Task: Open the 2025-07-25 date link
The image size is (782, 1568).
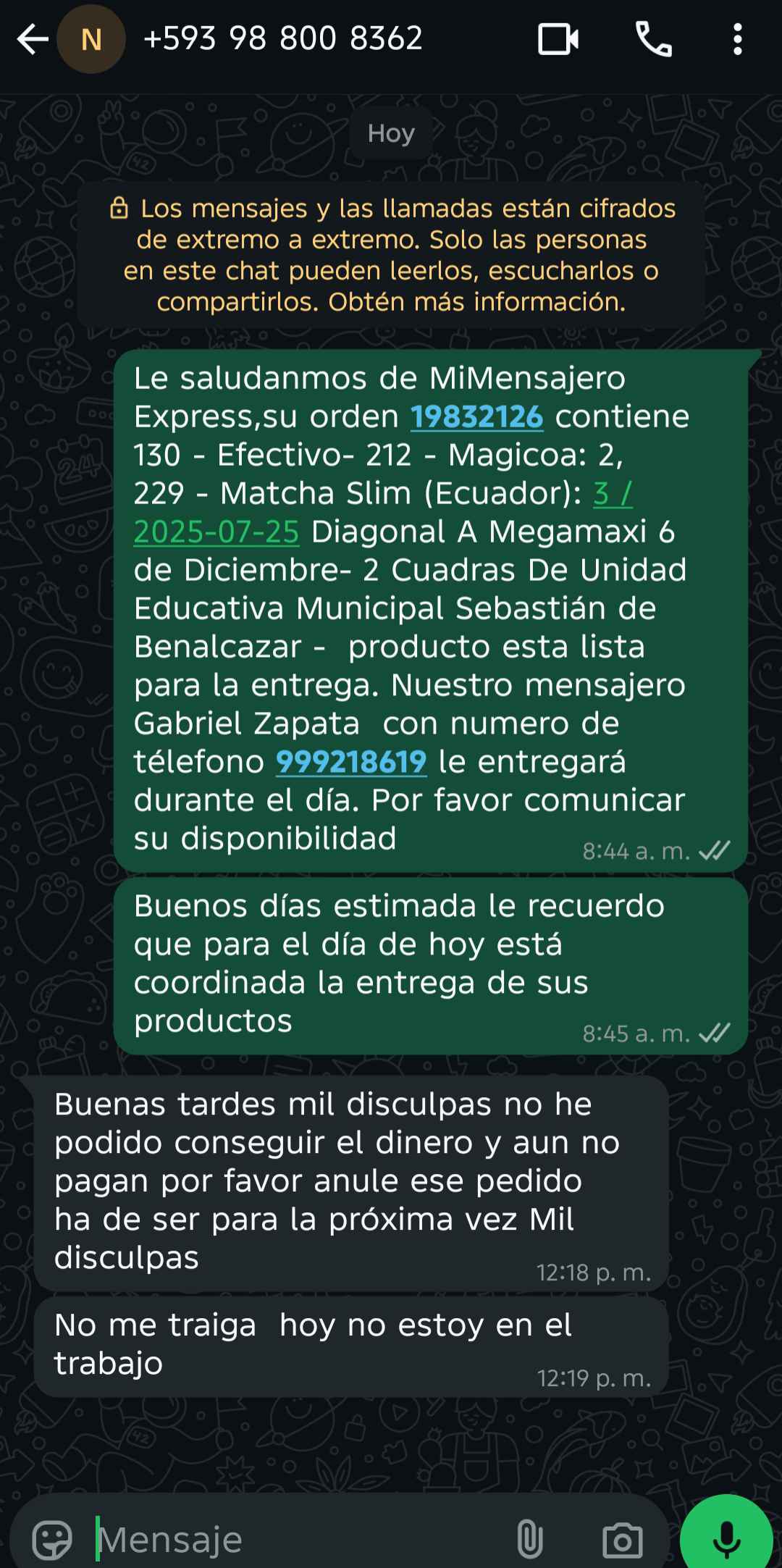Action: pyautogui.click(x=216, y=532)
